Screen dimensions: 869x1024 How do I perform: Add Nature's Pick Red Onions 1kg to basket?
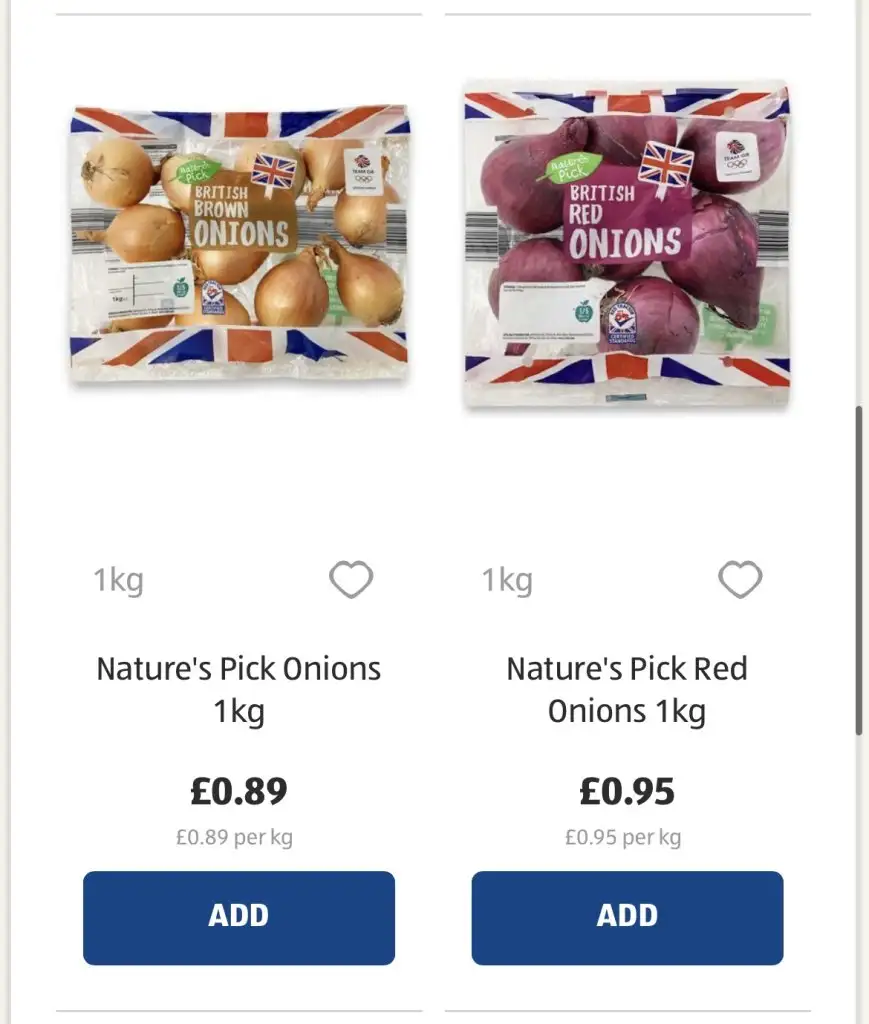(627, 917)
